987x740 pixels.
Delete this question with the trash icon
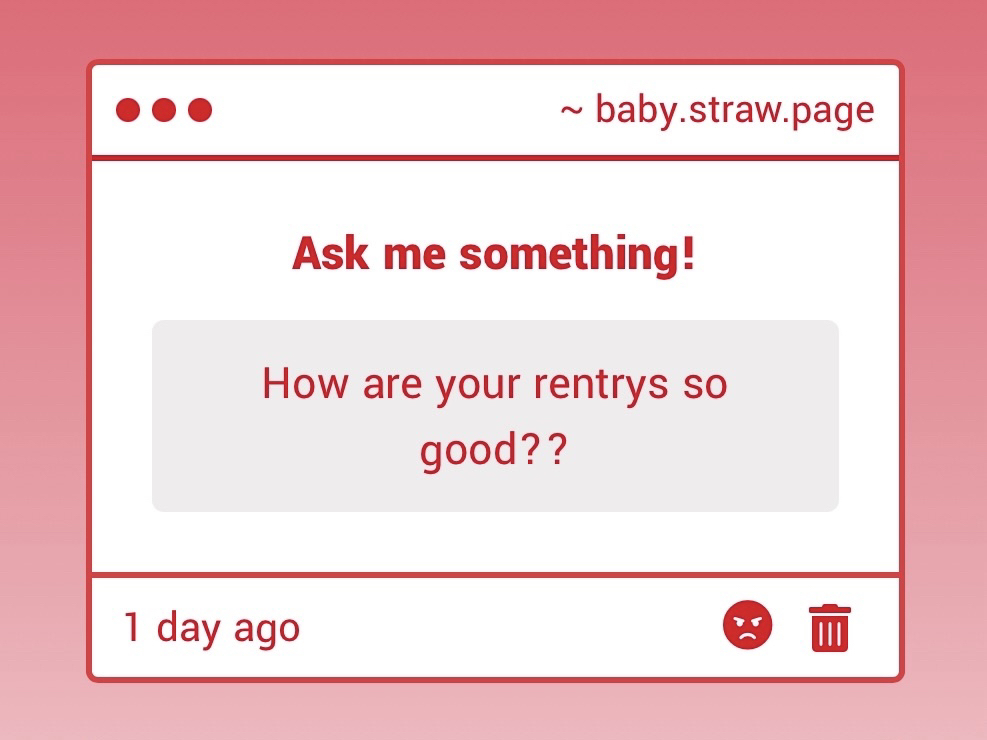(x=829, y=628)
